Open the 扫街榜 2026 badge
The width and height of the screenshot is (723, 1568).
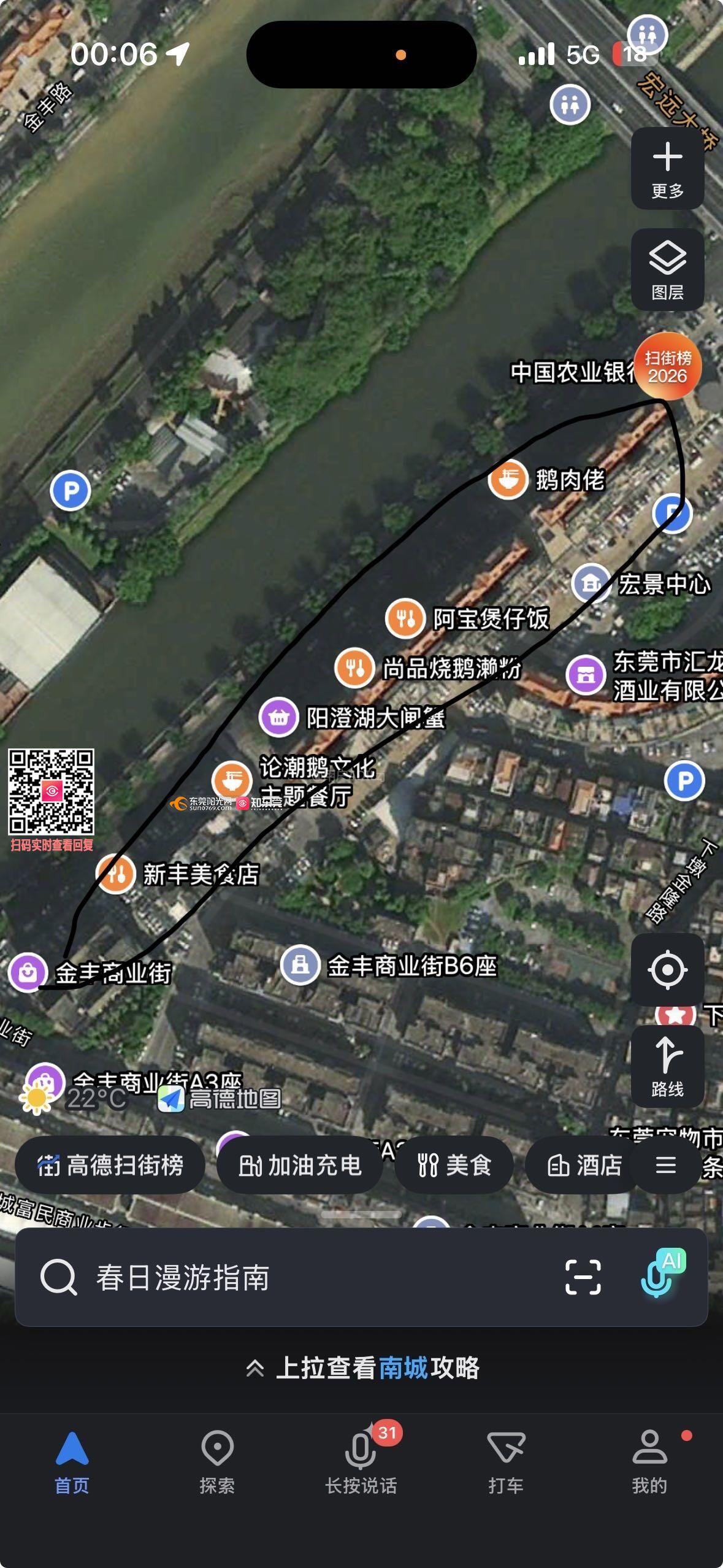click(x=667, y=366)
